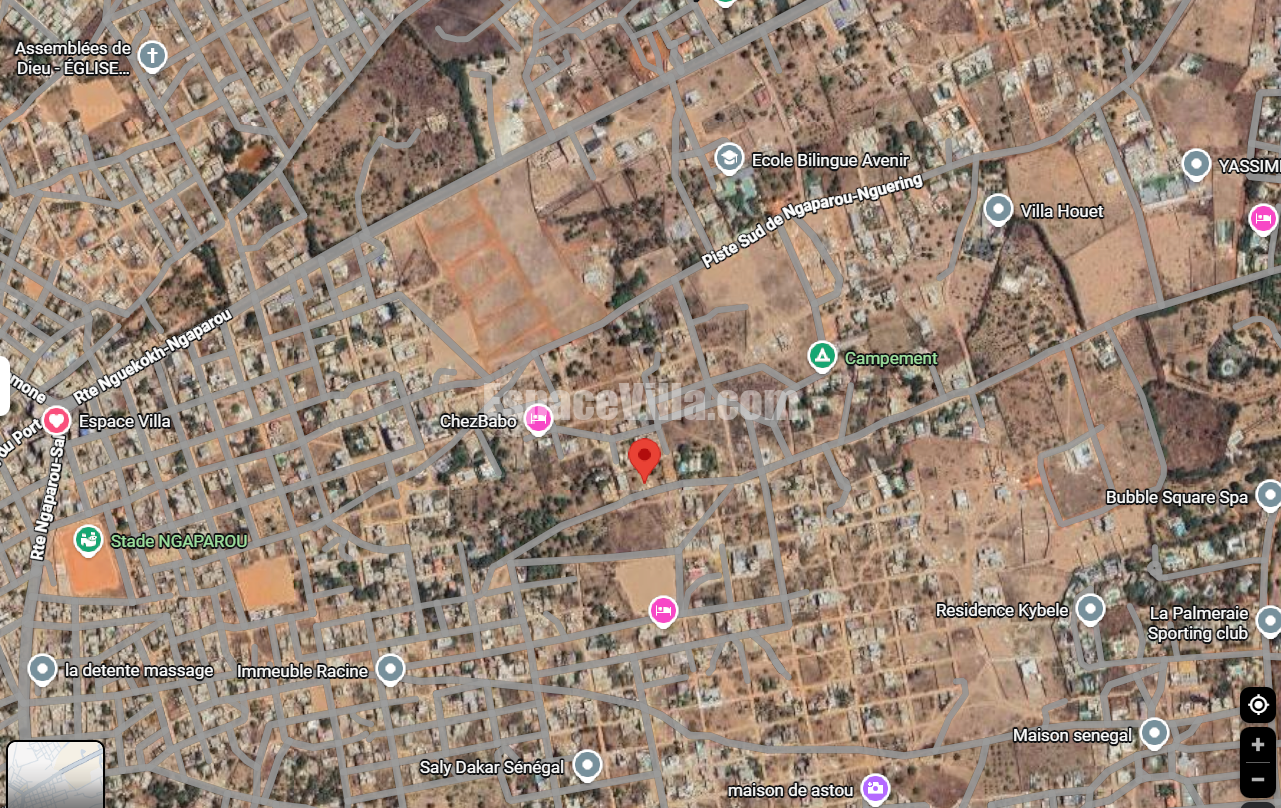Open the Ecole Bilingue Avenir marker
Image resolution: width=1281 pixels, height=808 pixels.
coord(729,158)
